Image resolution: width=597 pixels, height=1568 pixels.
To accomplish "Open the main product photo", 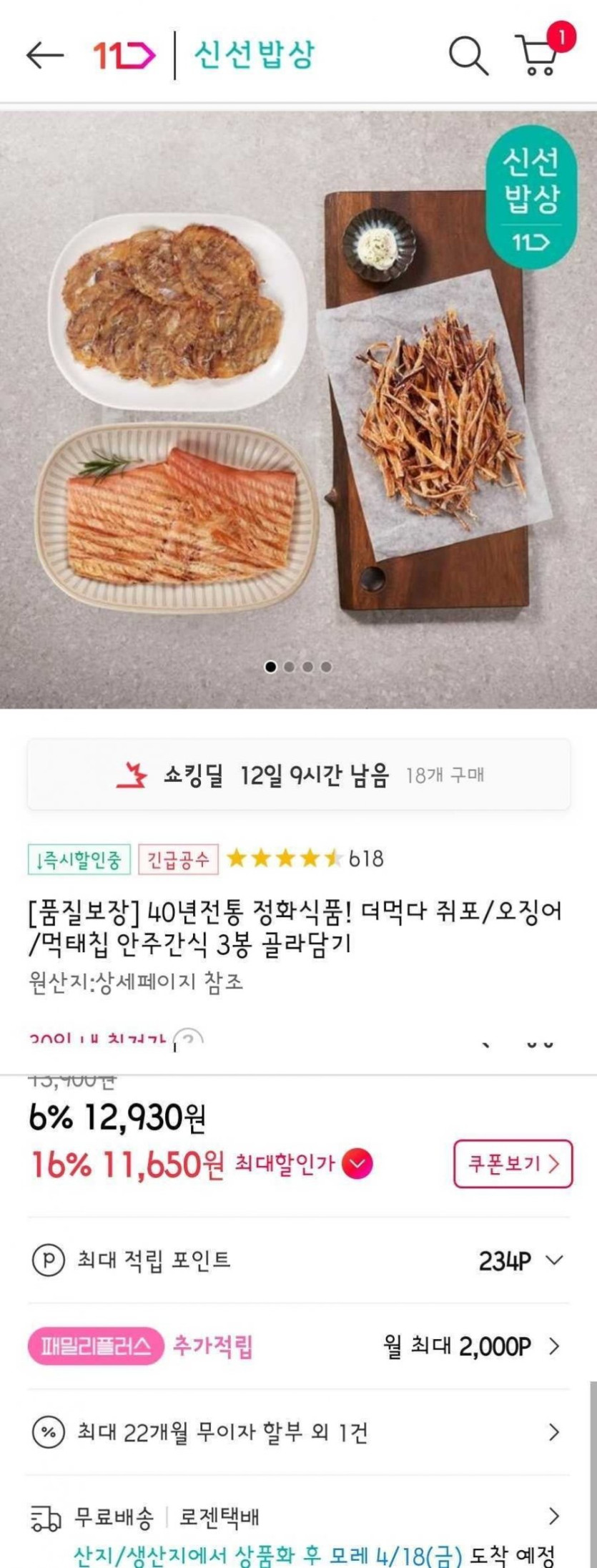I will pos(299,408).
